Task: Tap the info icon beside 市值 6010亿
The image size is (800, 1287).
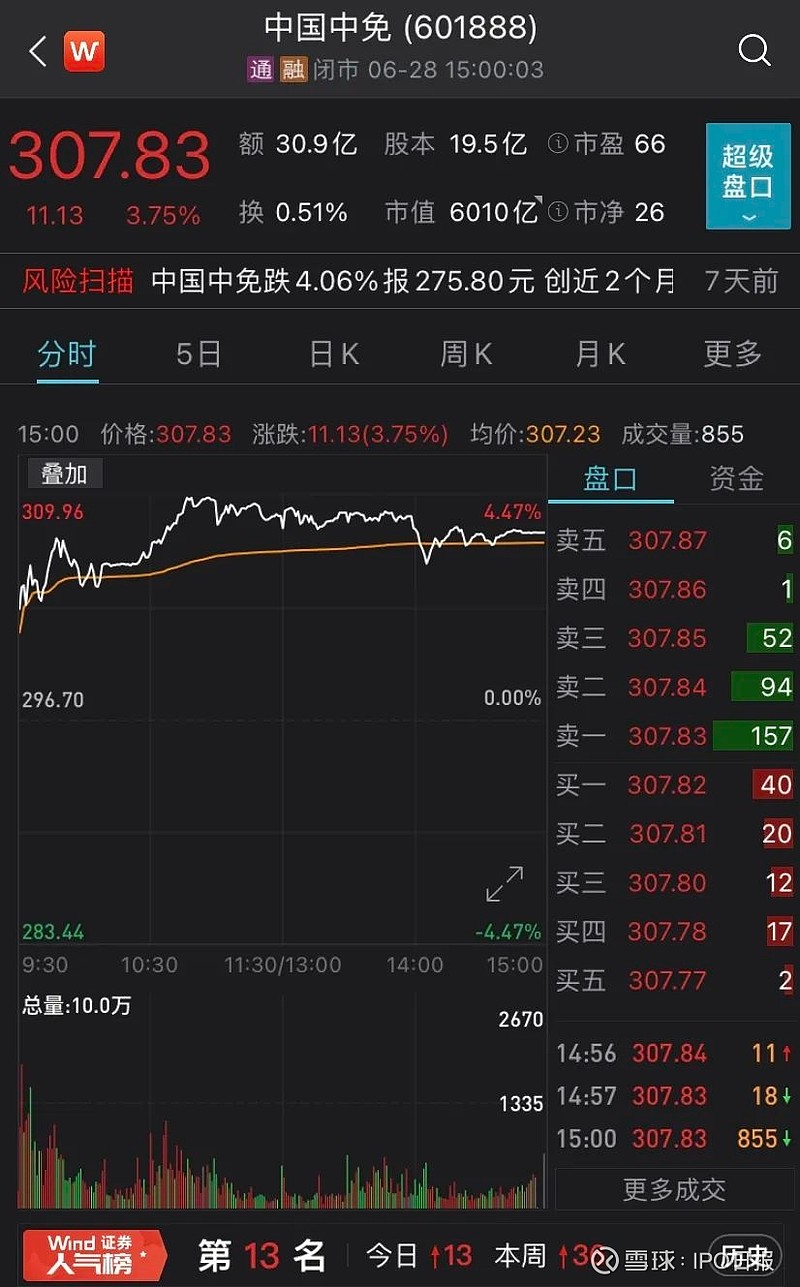Action: [557, 212]
